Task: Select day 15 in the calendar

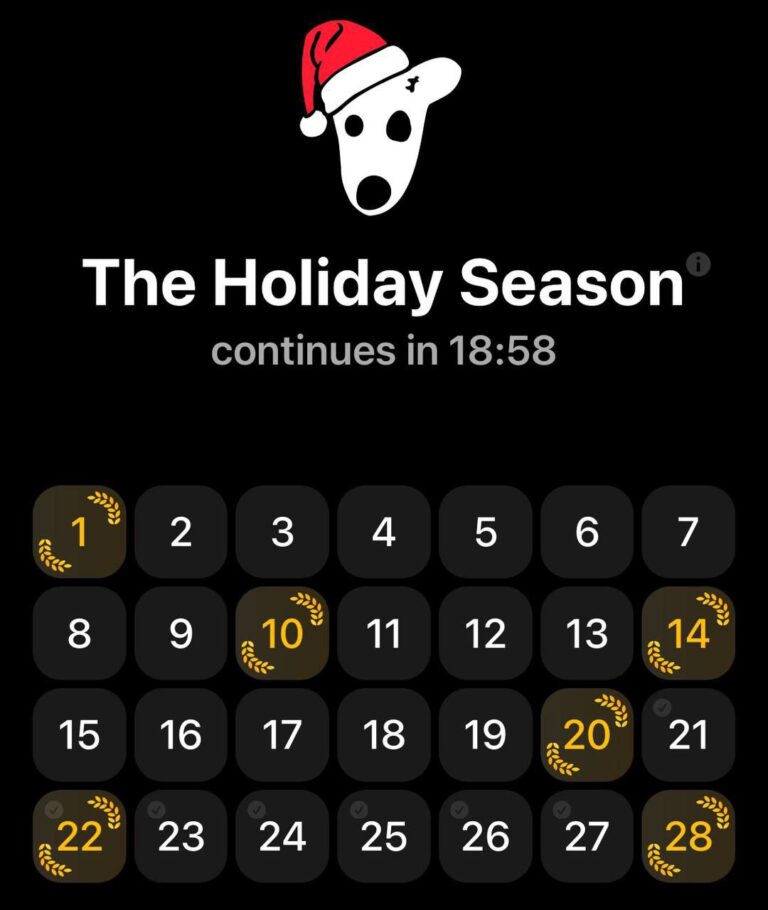Action: 80,735
